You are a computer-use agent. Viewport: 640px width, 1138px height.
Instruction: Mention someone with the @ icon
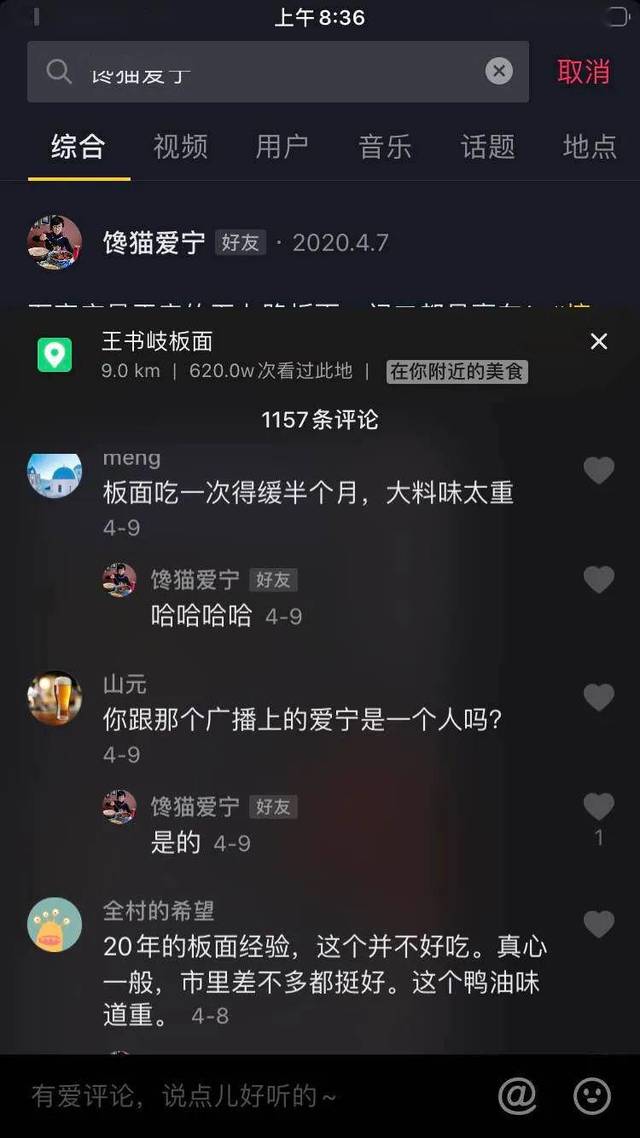click(x=517, y=1096)
